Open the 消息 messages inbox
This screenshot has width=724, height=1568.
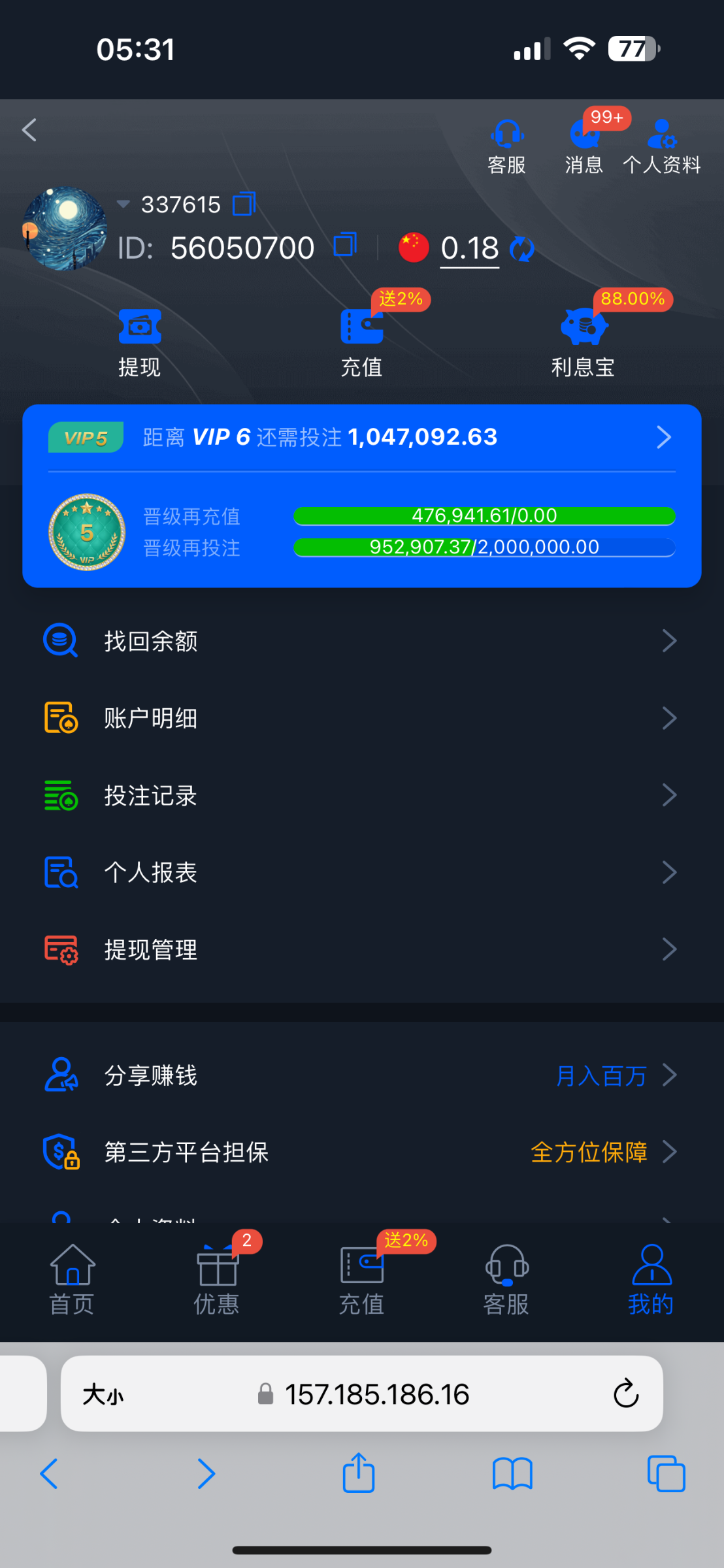click(584, 146)
